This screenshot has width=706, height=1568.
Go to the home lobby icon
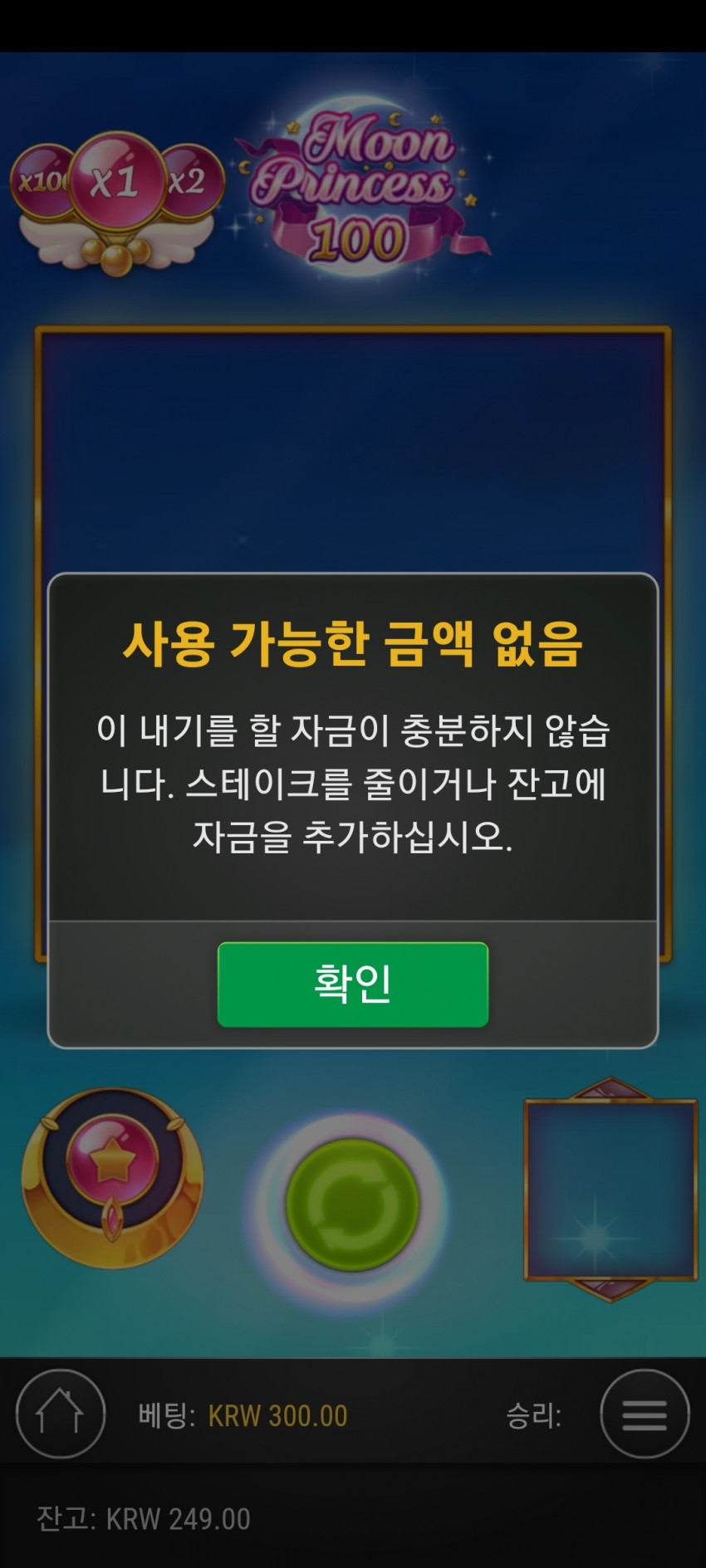pos(61,1414)
